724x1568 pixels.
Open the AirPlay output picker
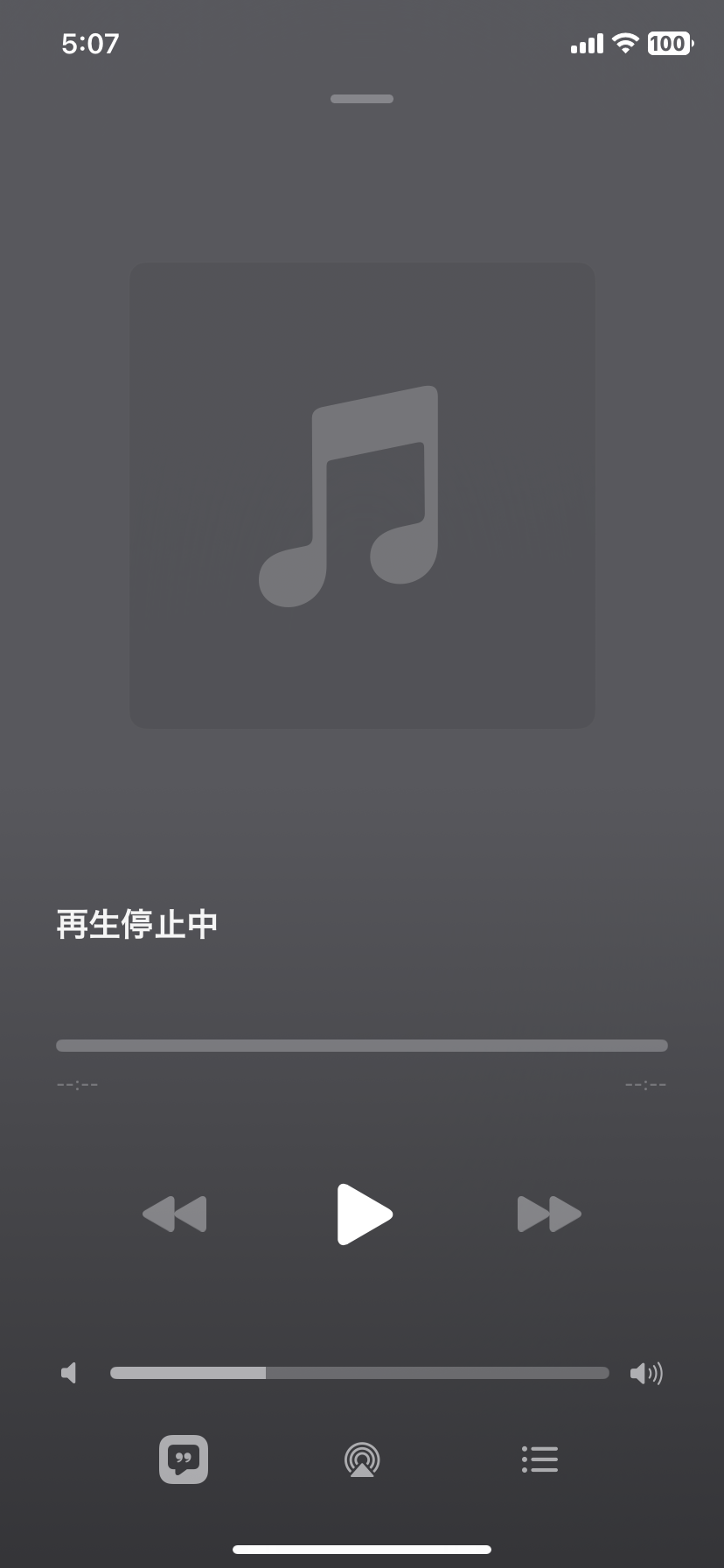pyautogui.click(x=362, y=1459)
